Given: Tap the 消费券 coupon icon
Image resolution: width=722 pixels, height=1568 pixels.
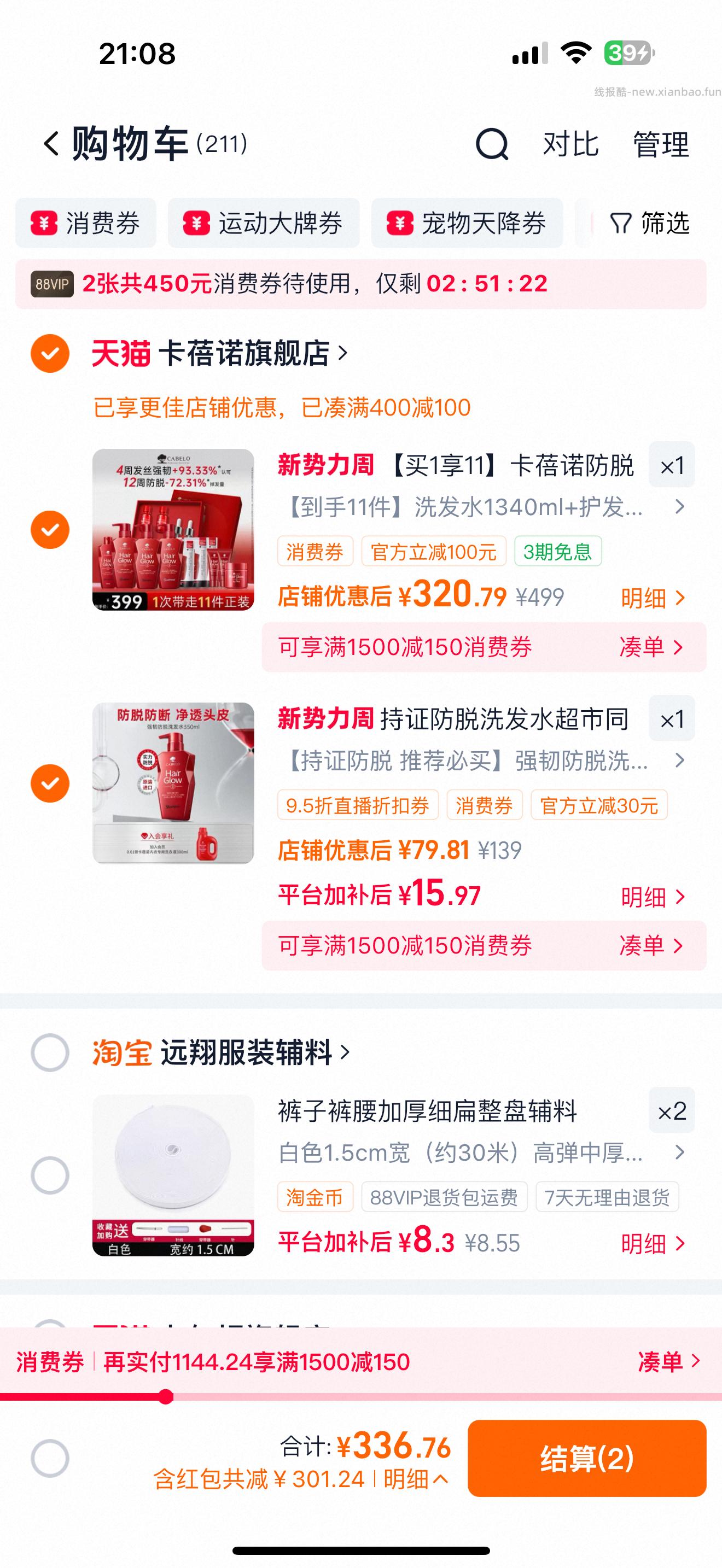Looking at the screenshot, I should [x=43, y=223].
